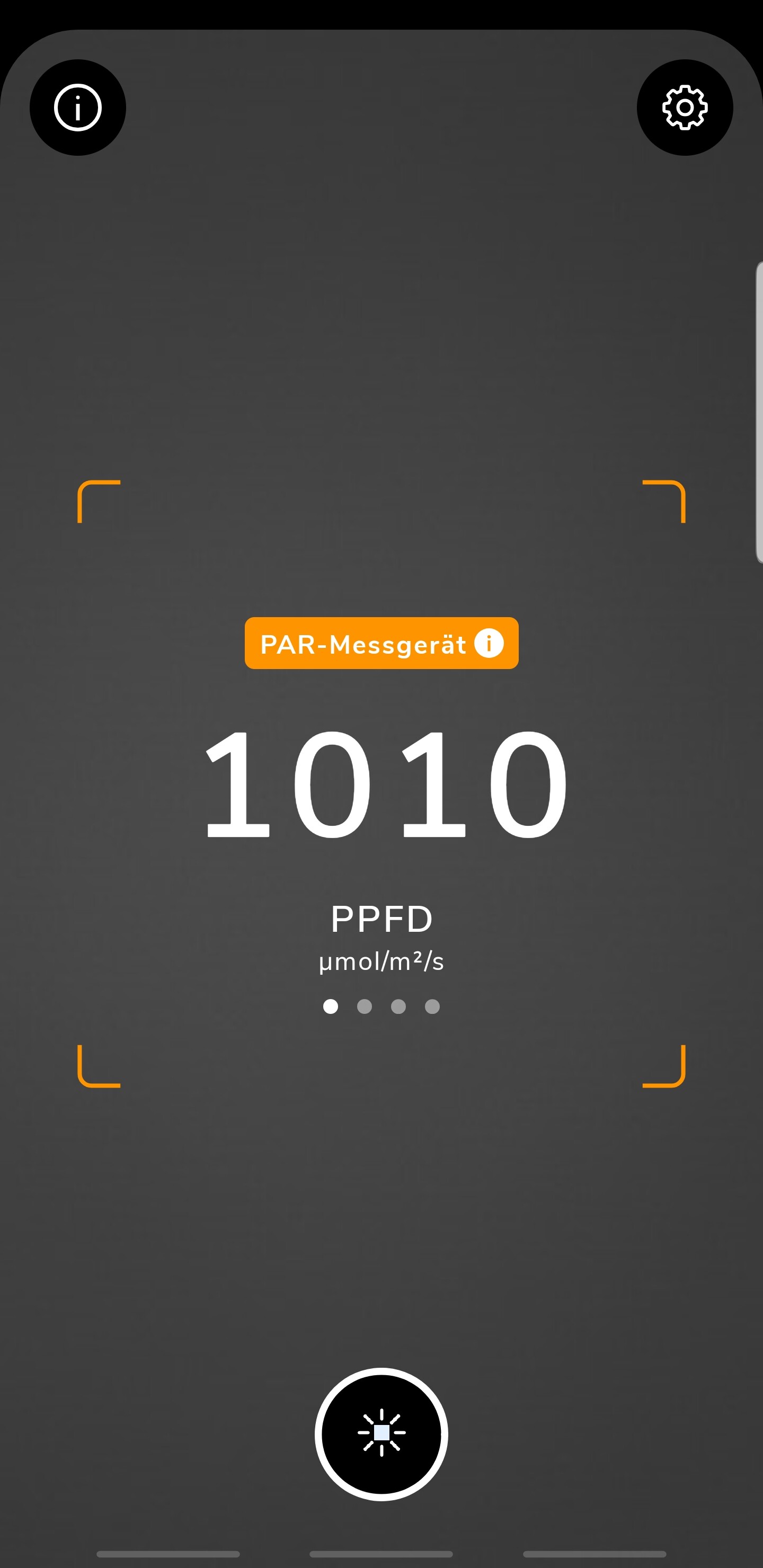Tap the round light measurement button
763x1568 pixels.
click(381, 1434)
